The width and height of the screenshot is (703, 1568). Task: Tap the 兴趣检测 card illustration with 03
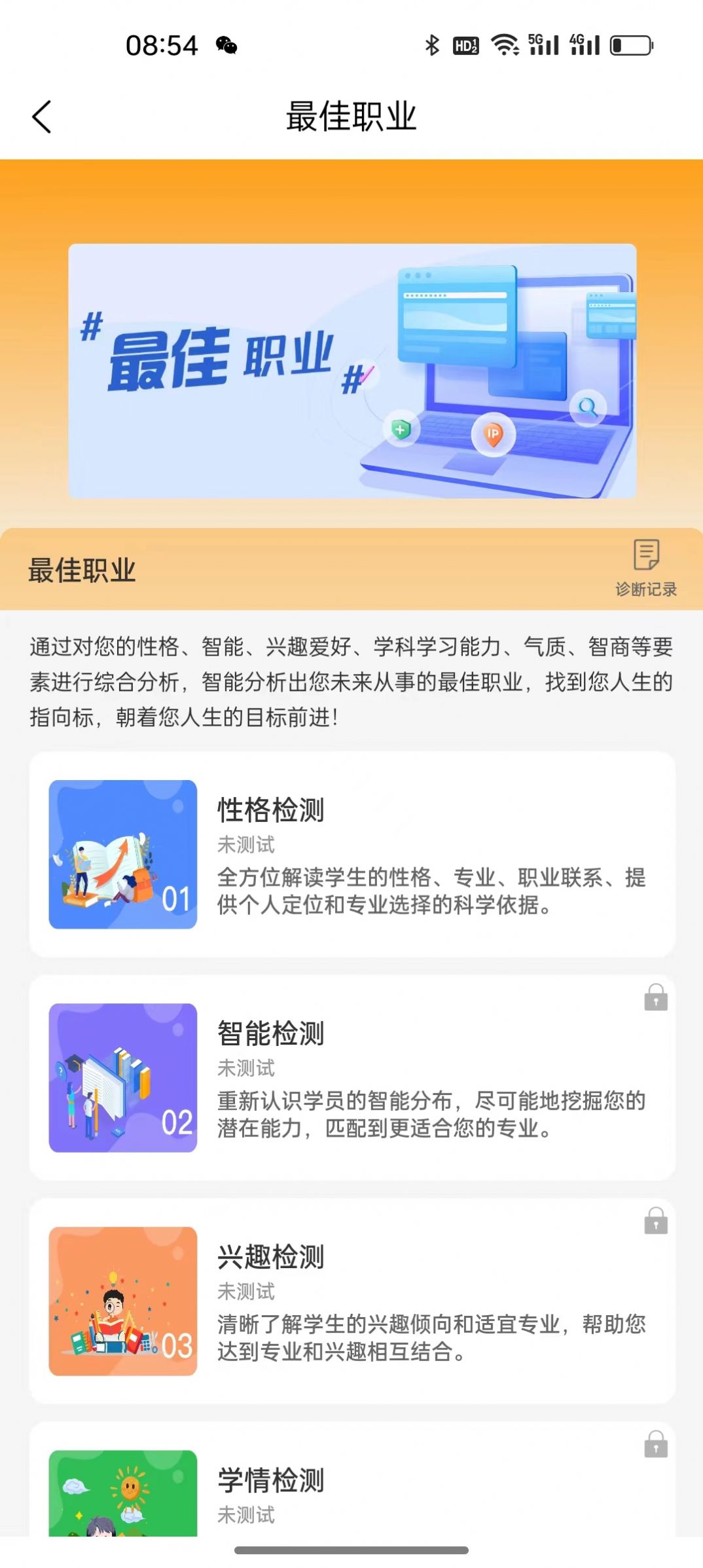click(122, 1301)
